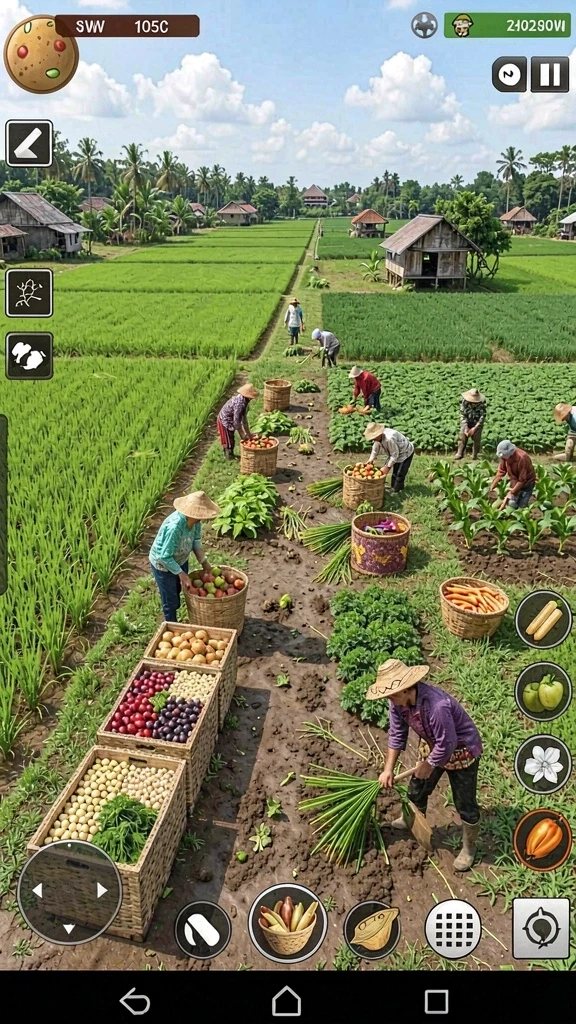Tap the round button beside pause
This screenshot has height=1024, width=576.
tap(509, 74)
